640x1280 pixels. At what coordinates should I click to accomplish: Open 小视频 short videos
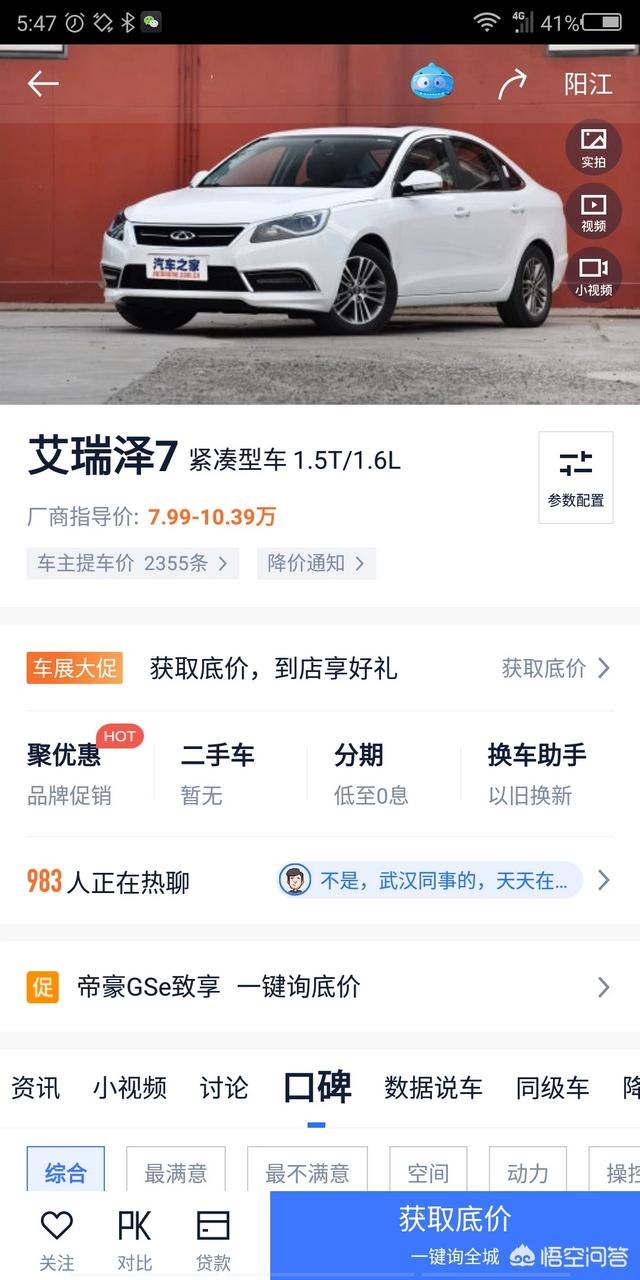click(x=593, y=275)
